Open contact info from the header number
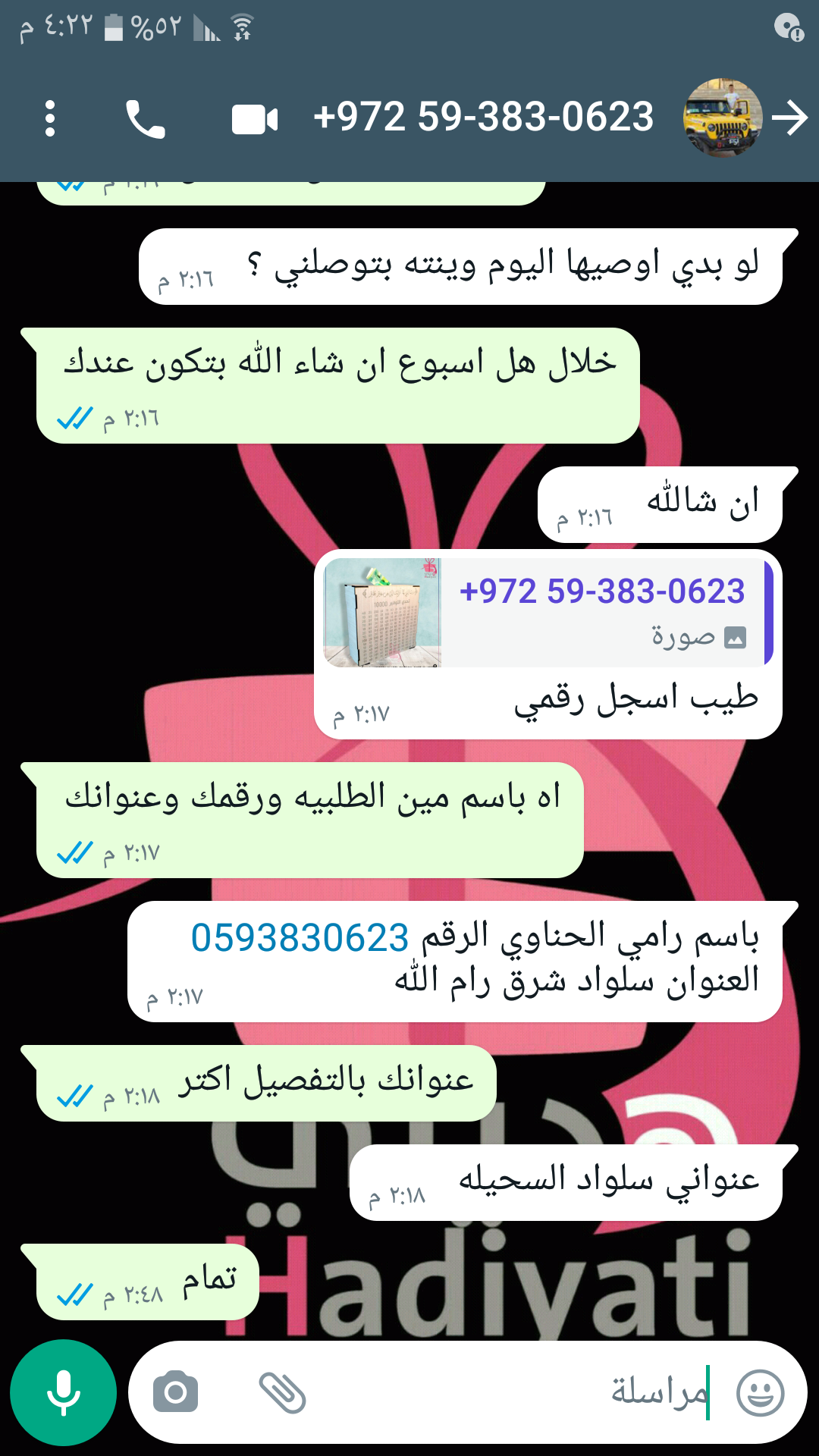 483,118
